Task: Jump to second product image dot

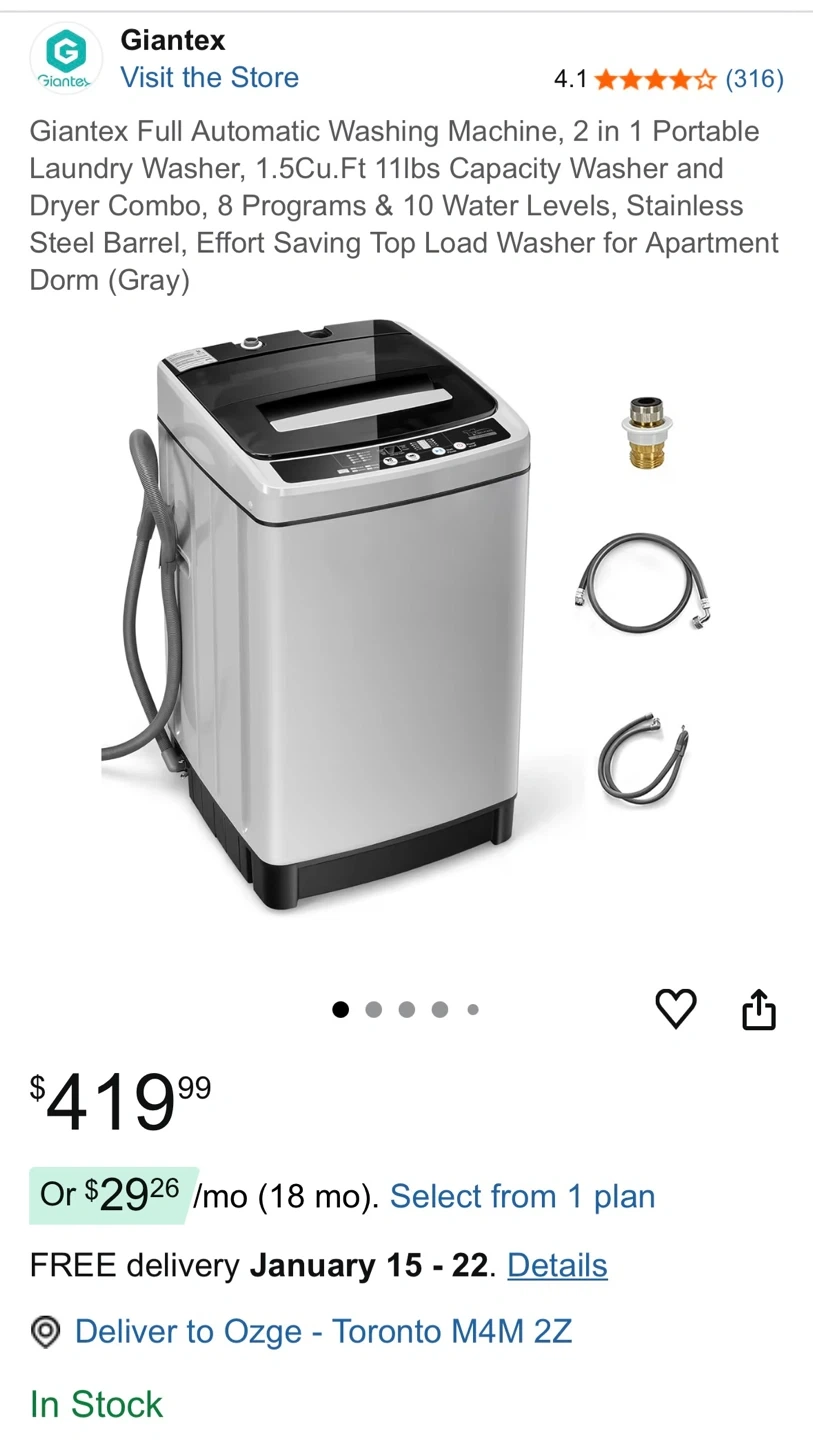Action: click(374, 1010)
